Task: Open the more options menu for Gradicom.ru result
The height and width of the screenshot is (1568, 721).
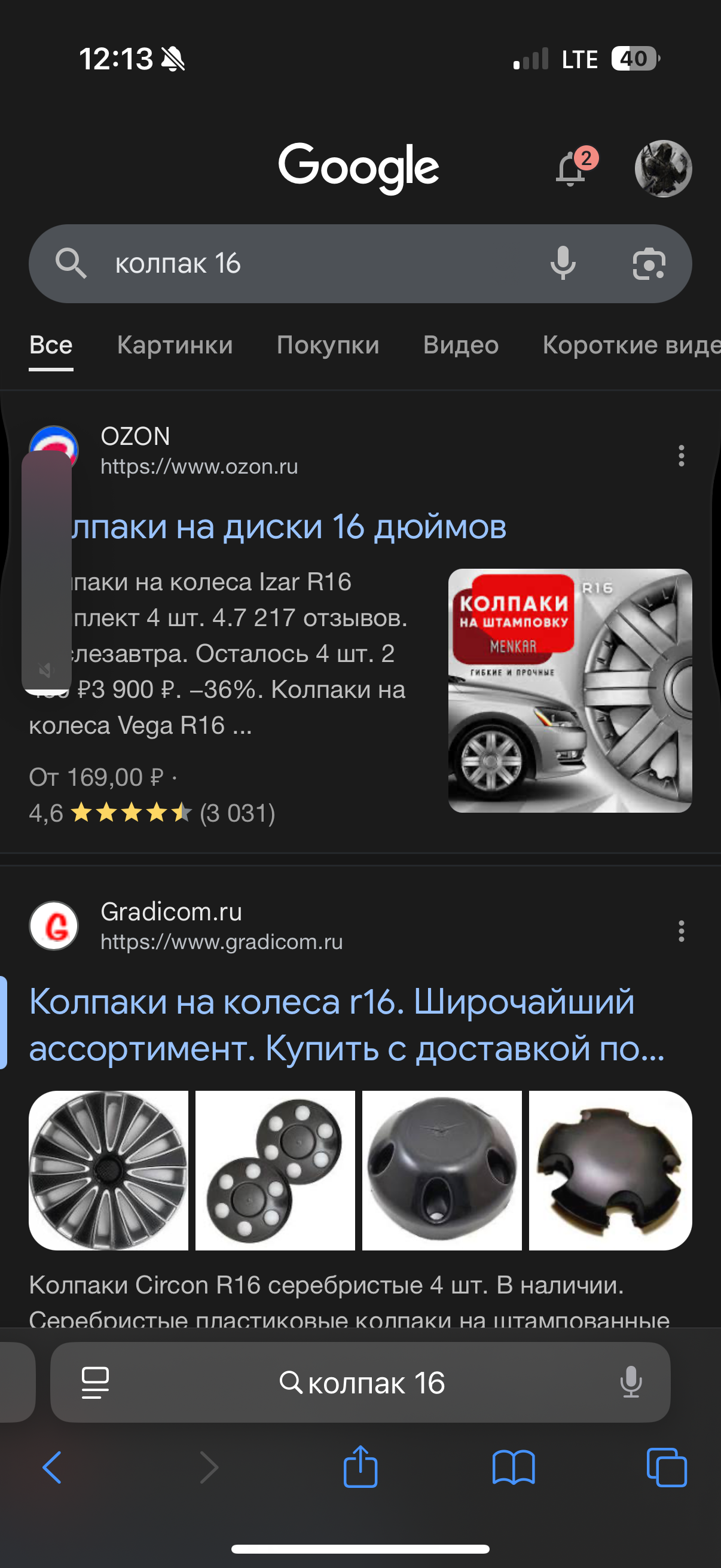Action: (681, 931)
